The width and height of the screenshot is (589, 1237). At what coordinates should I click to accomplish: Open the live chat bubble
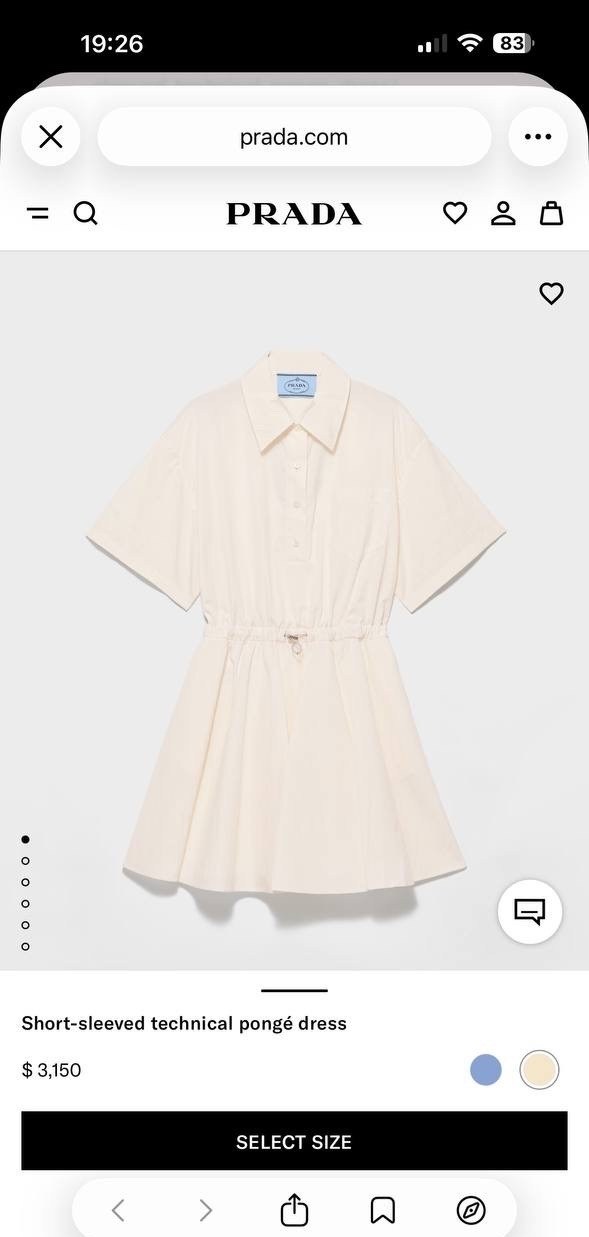(530, 911)
